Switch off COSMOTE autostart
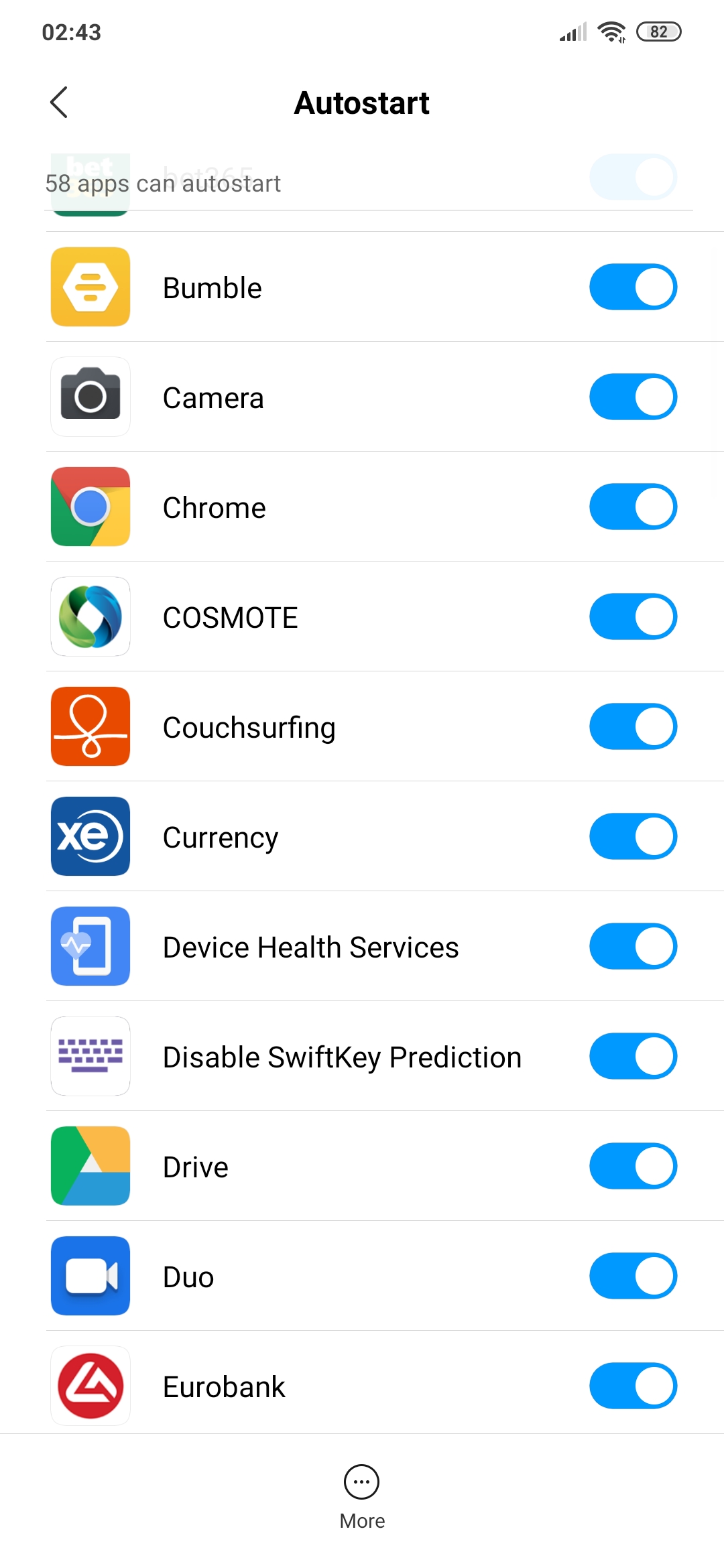 (x=633, y=617)
